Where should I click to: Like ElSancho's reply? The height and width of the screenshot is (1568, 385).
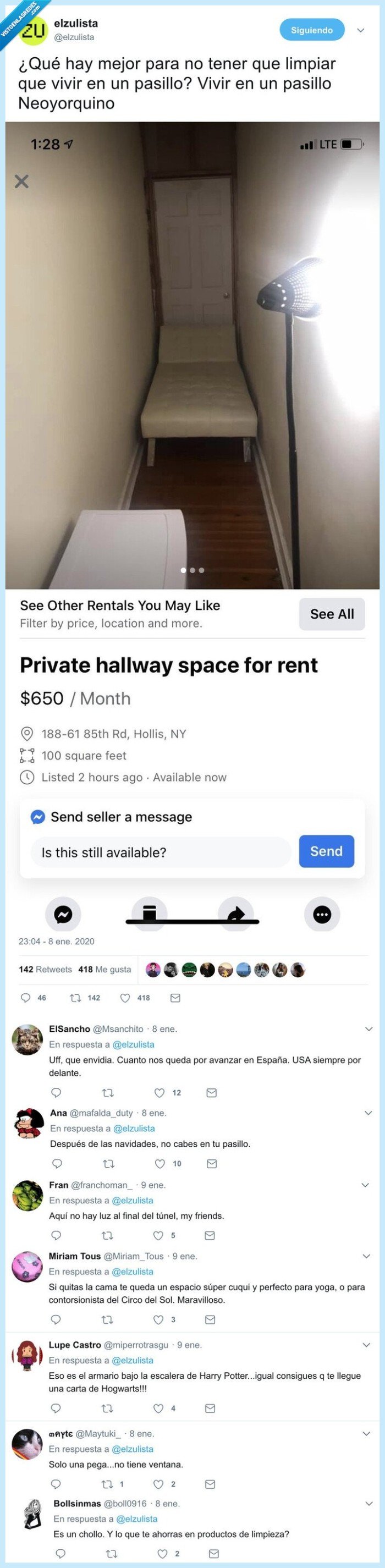pyautogui.click(x=159, y=1093)
